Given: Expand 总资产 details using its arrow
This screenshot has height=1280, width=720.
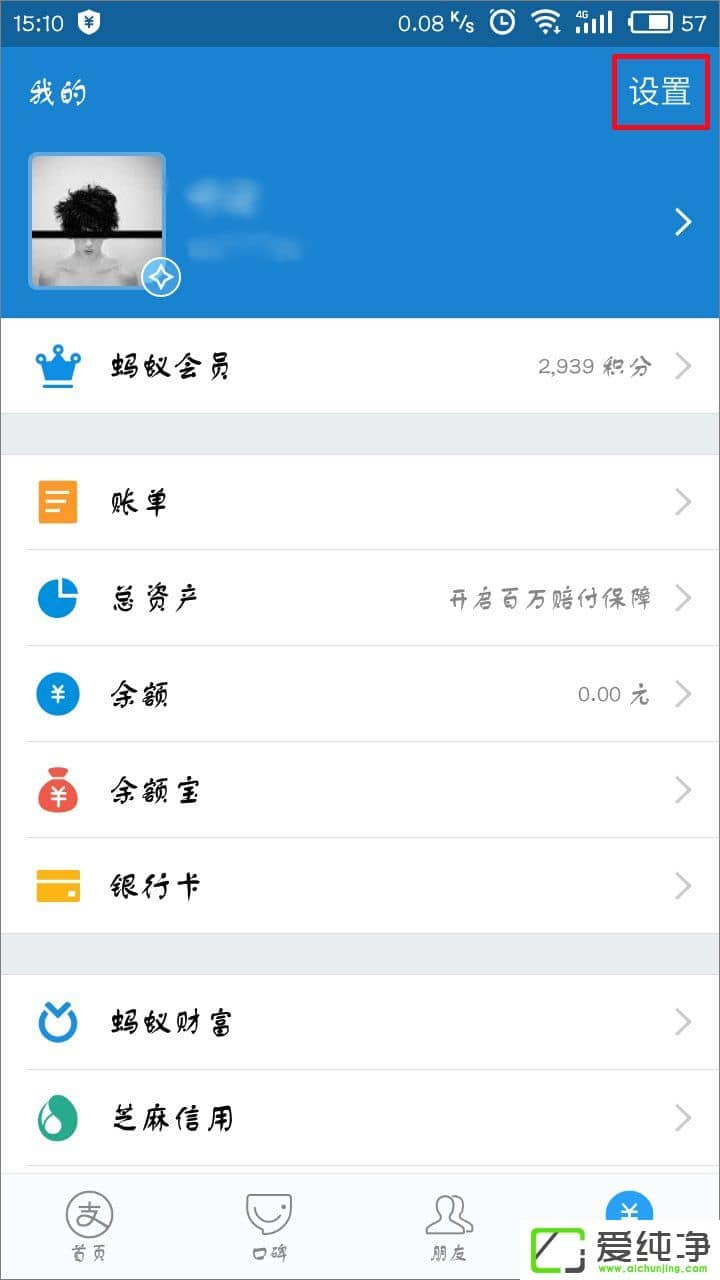Looking at the screenshot, I should (x=683, y=597).
